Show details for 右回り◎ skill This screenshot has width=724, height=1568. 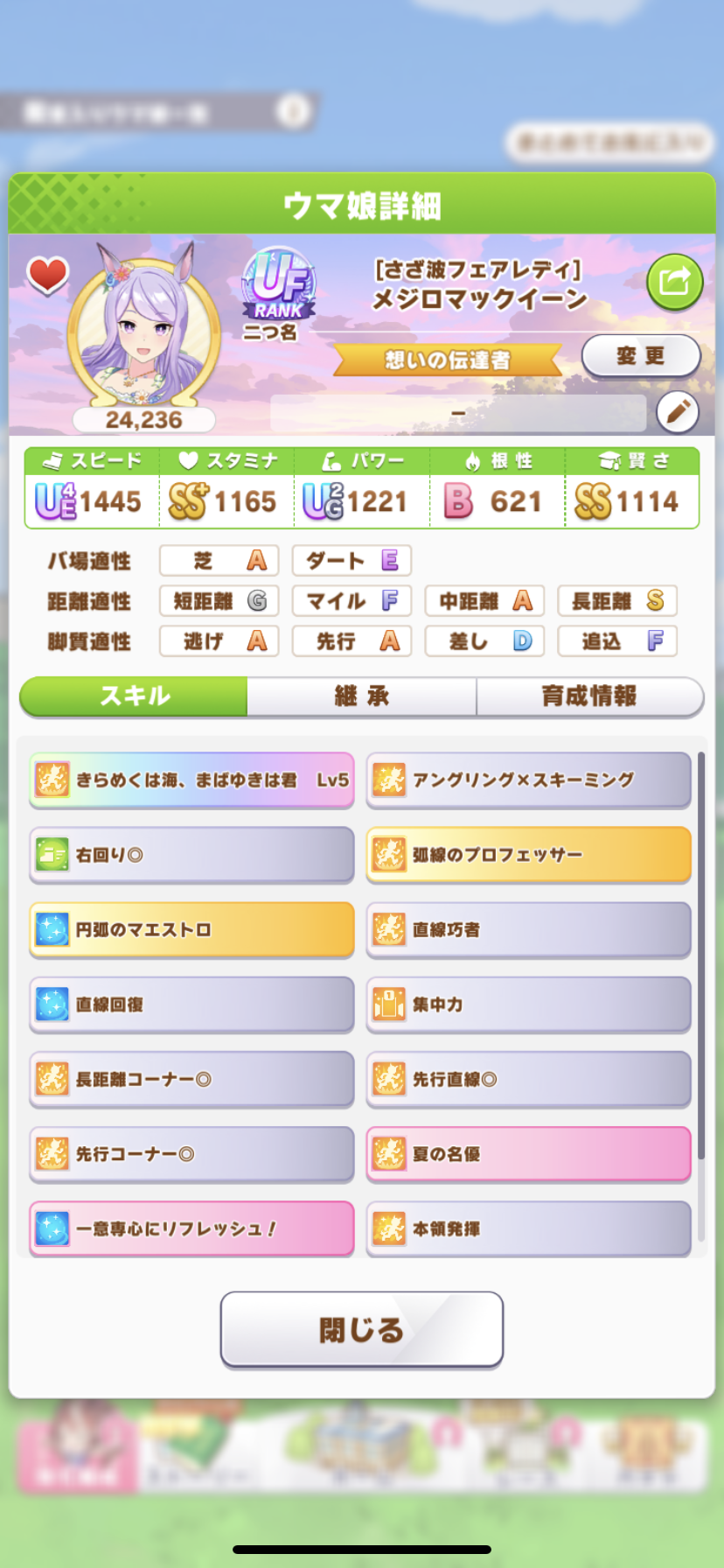(x=191, y=855)
